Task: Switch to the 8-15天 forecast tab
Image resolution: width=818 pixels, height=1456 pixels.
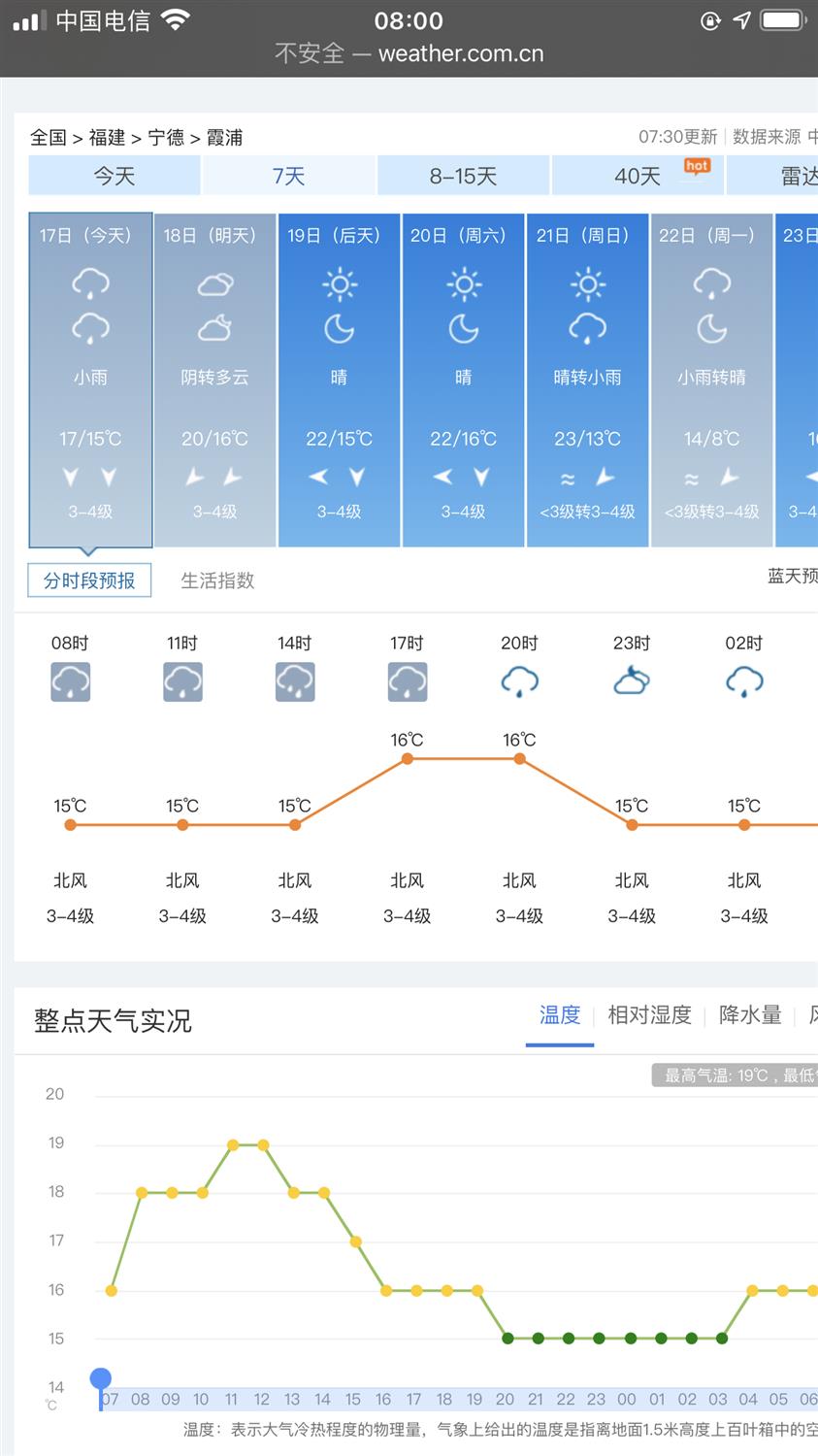Action: pos(463,176)
